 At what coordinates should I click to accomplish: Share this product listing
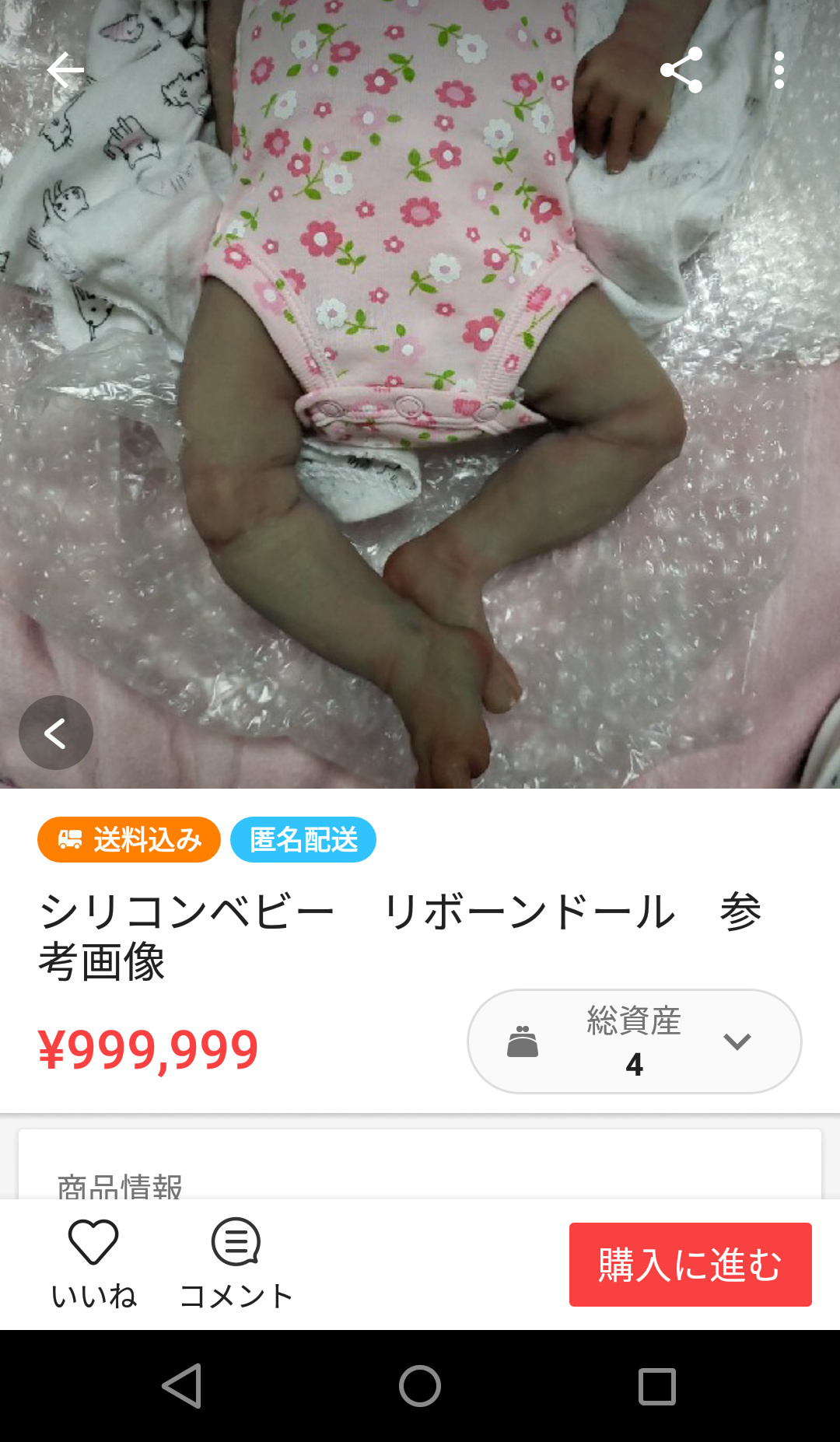(681, 71)
